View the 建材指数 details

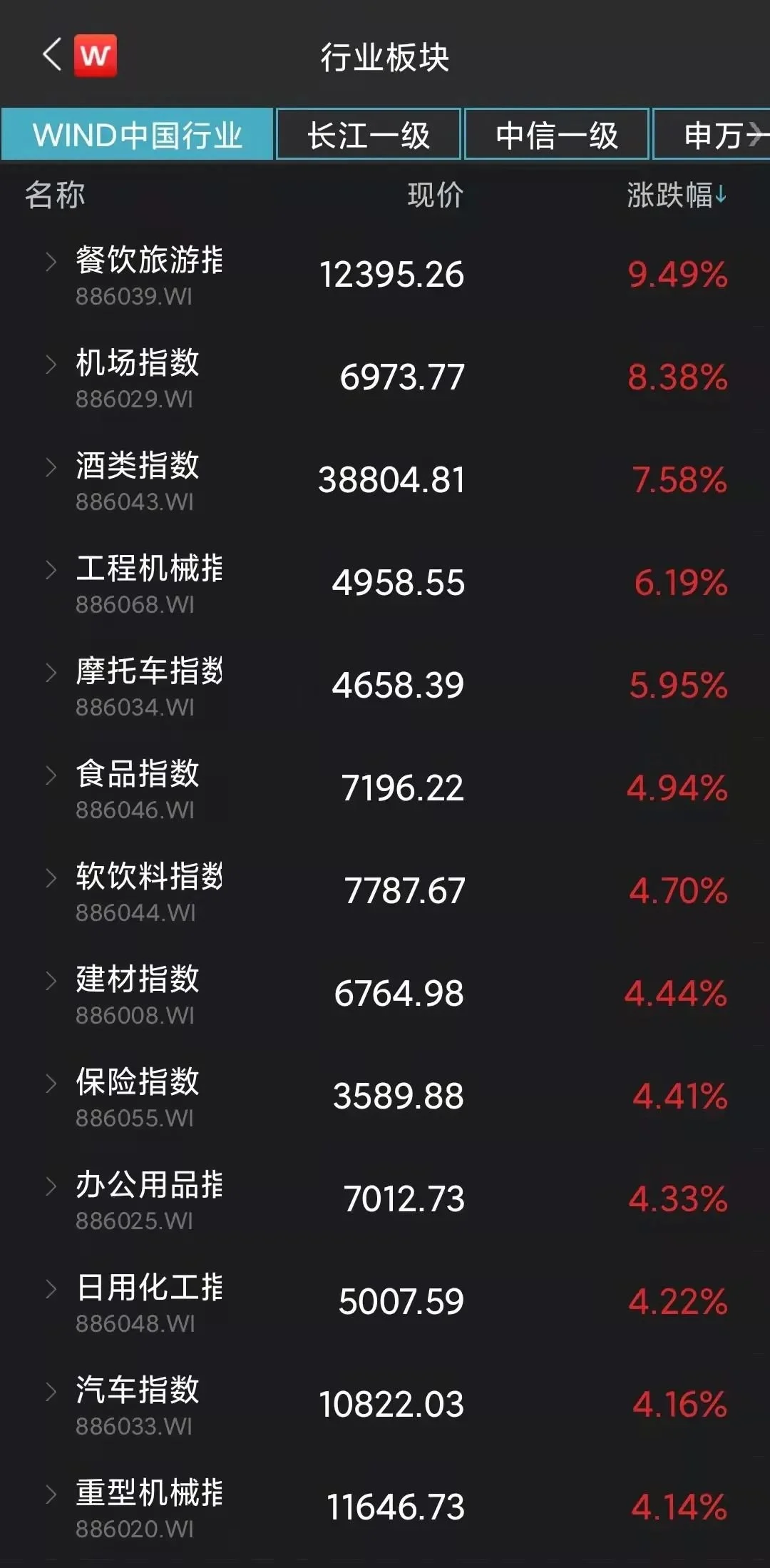click(385, 994)
